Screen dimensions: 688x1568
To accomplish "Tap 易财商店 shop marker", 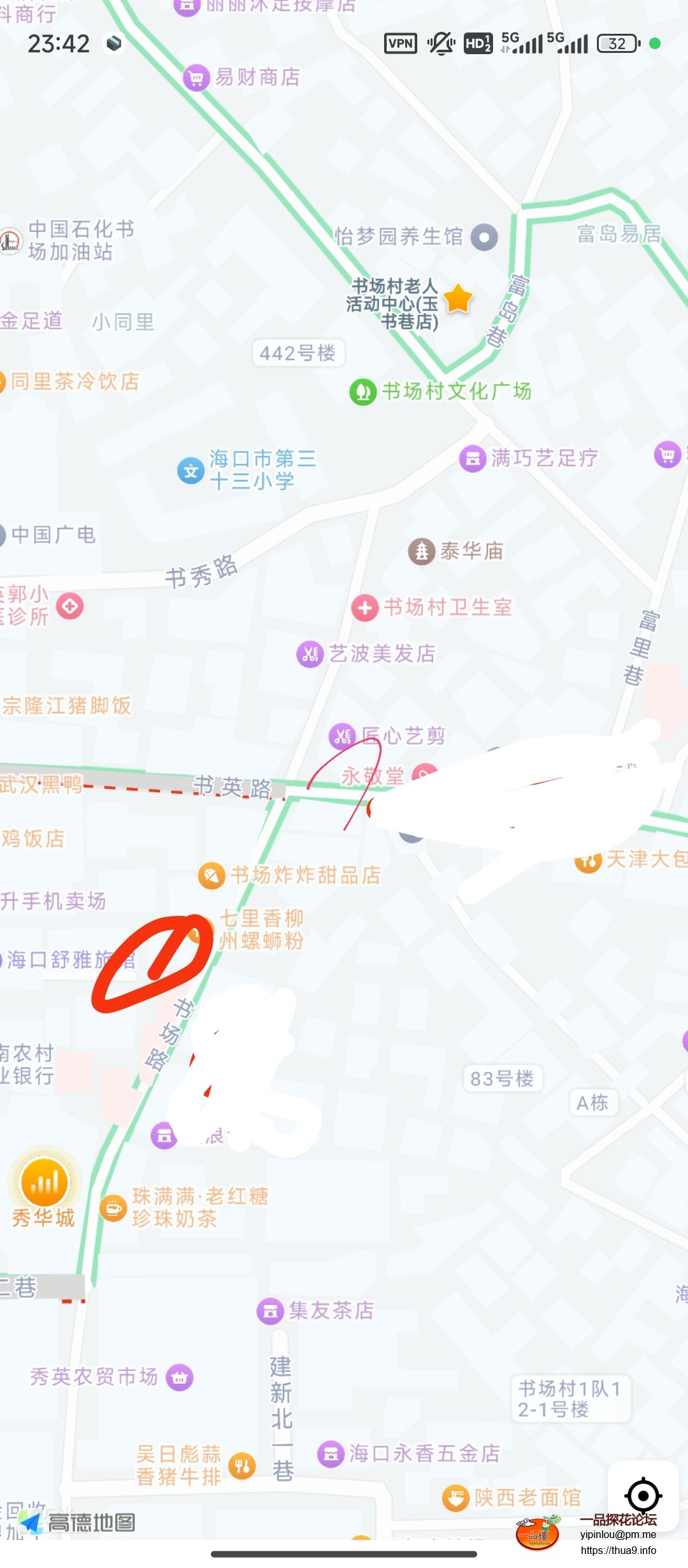I will (196, 78).
